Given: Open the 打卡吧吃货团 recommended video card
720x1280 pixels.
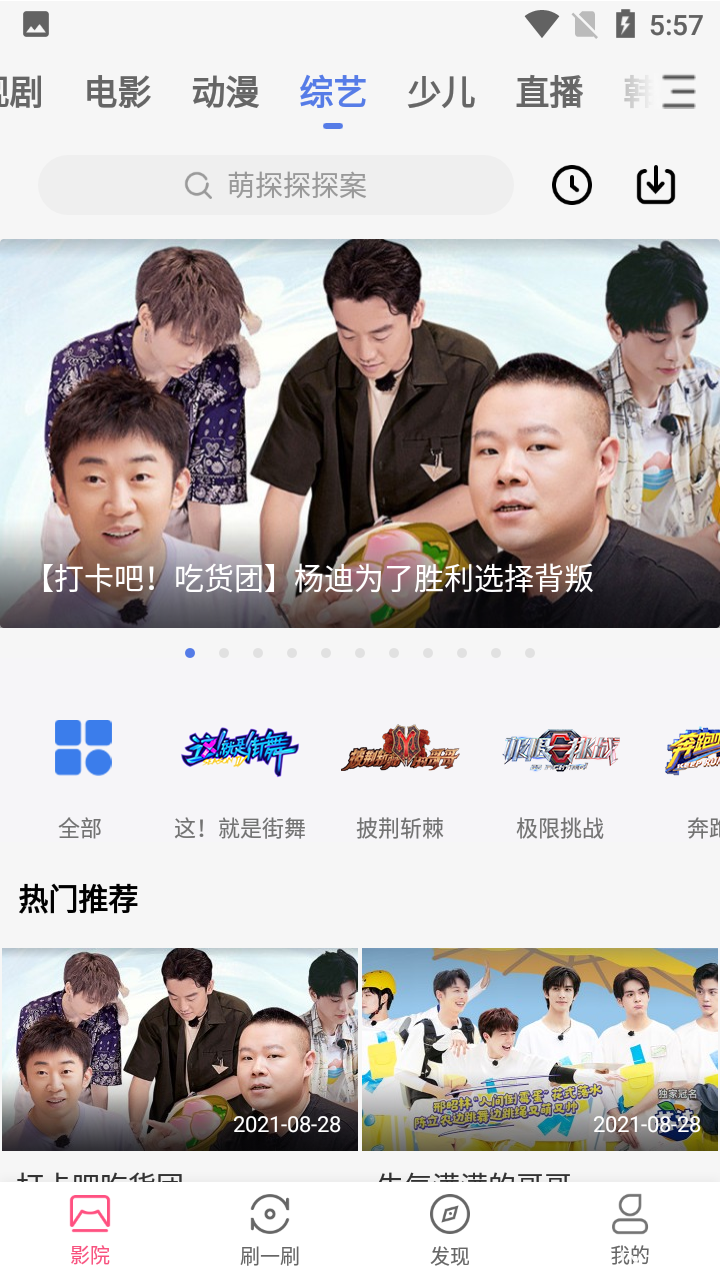Looking at the screenshot, I should click(180, 1049).
